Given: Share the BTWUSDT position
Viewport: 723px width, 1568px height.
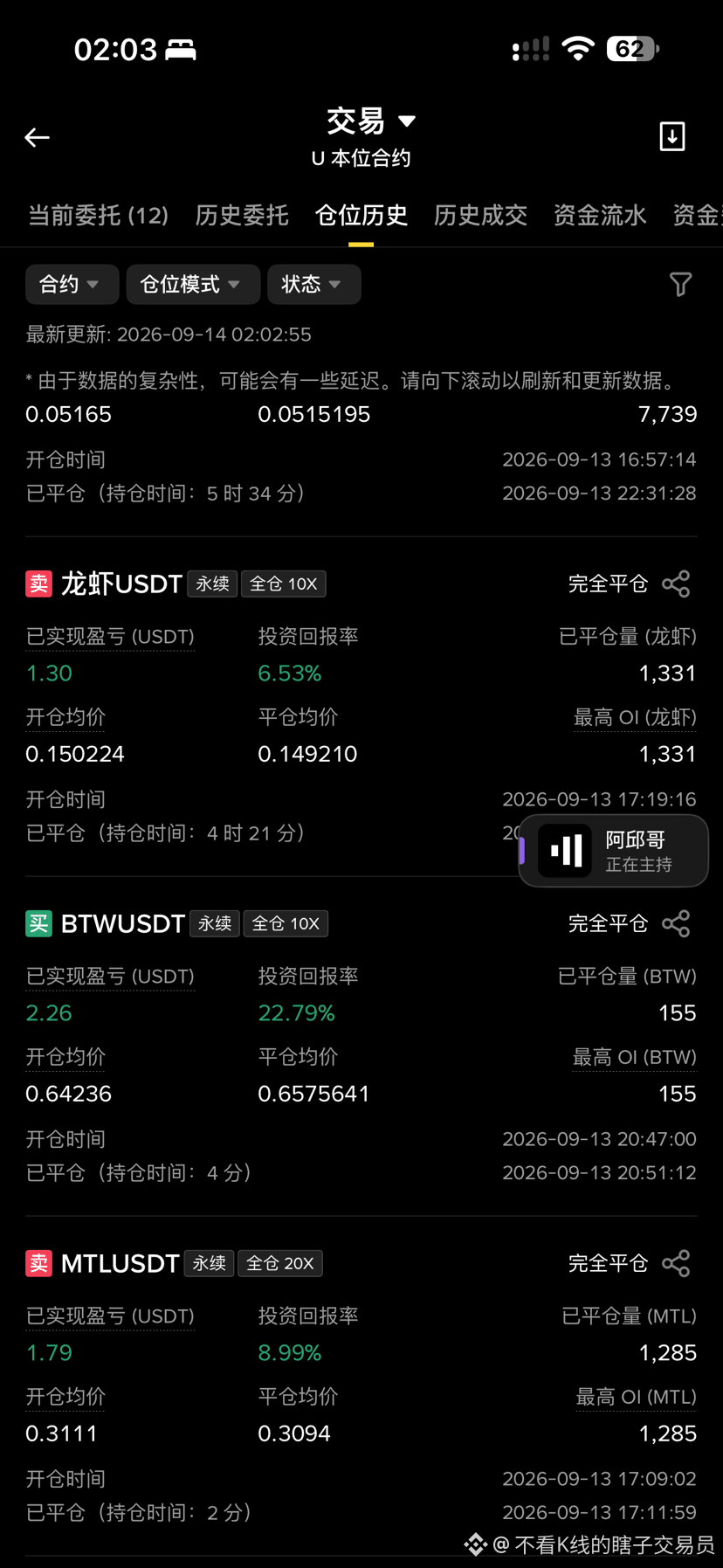Looking at the screenshot, I should pyautogui.click(x=676, y=923).
